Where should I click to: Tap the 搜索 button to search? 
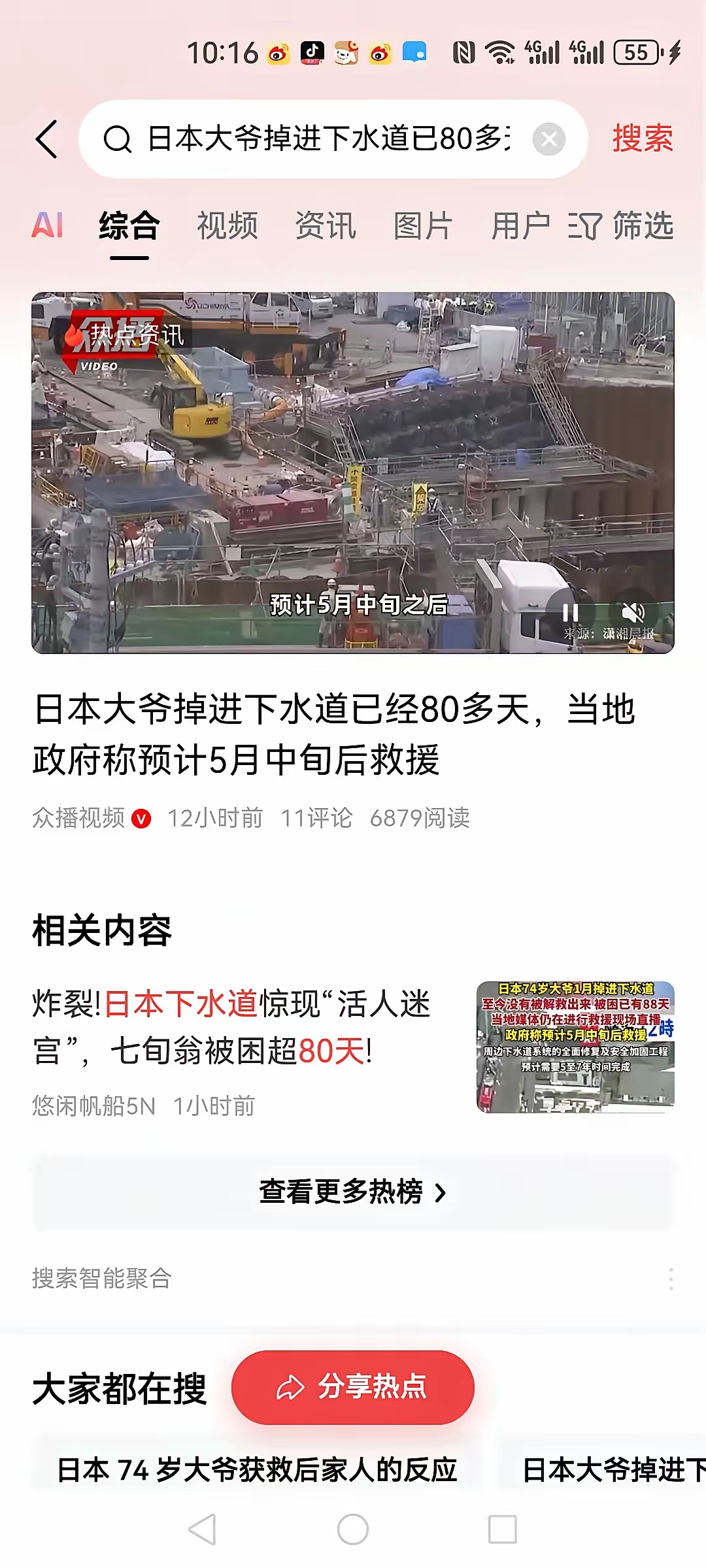(642, 138)
